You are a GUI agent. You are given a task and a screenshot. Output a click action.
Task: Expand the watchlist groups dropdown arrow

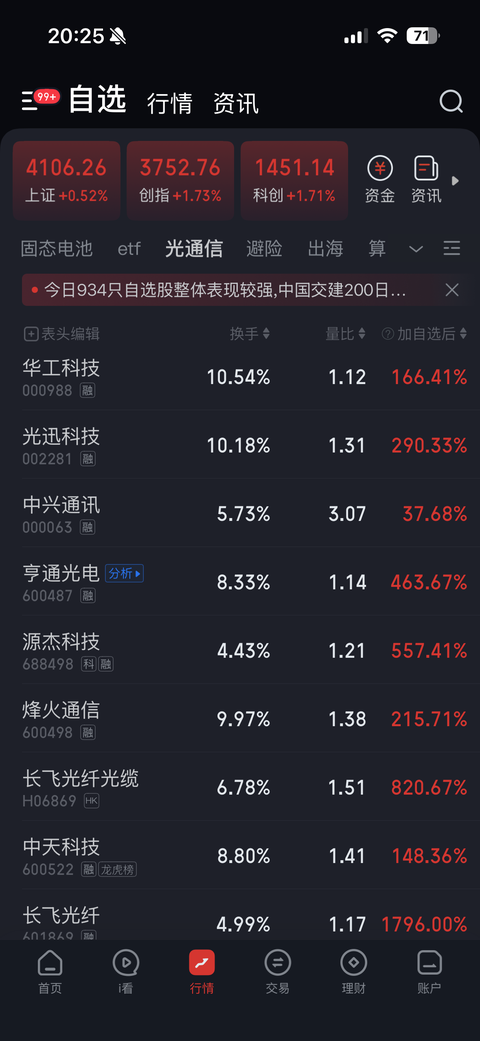coord(416,249)
